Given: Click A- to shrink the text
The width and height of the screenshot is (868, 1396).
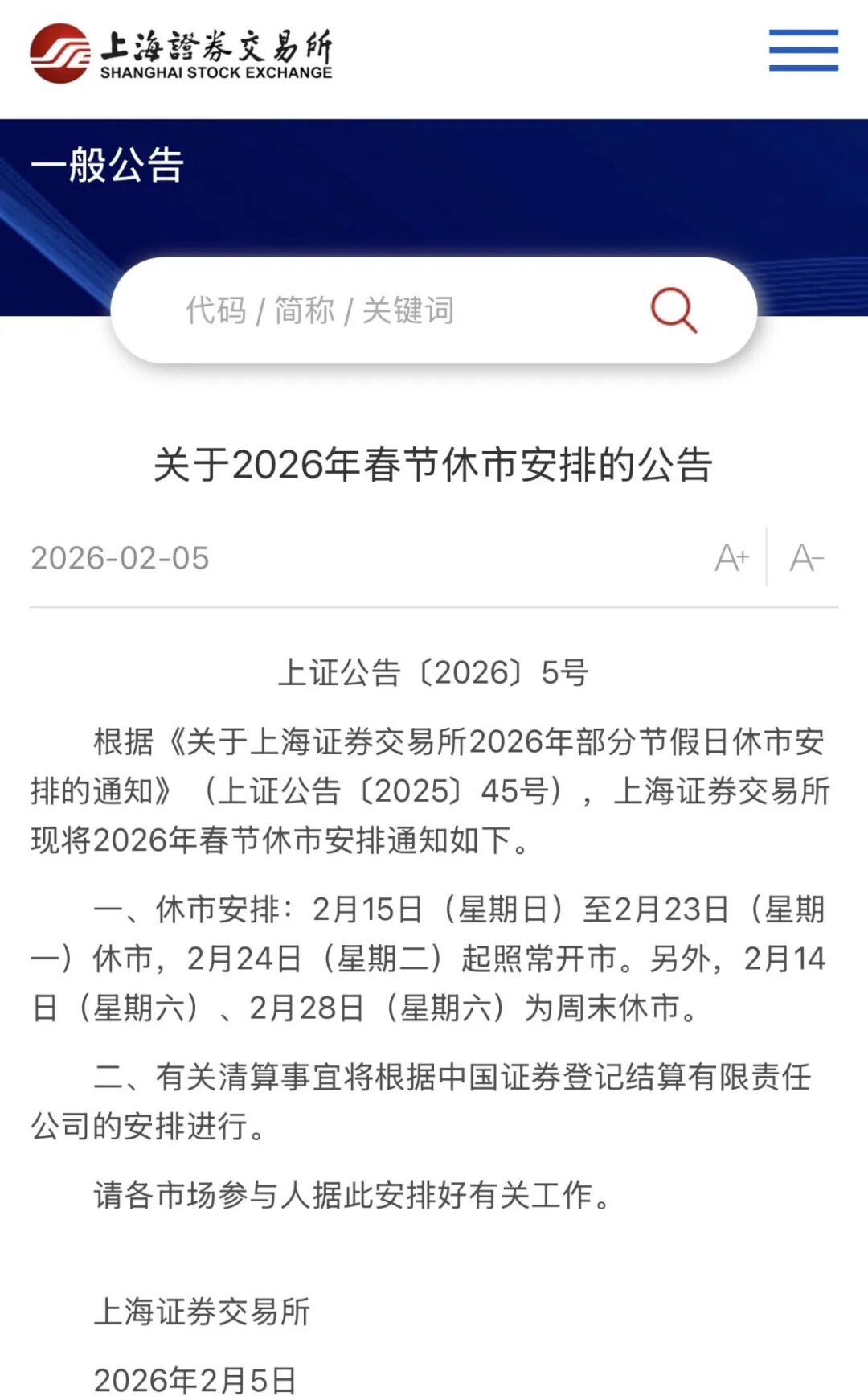Looking at the screenshot, I should 808,559.
